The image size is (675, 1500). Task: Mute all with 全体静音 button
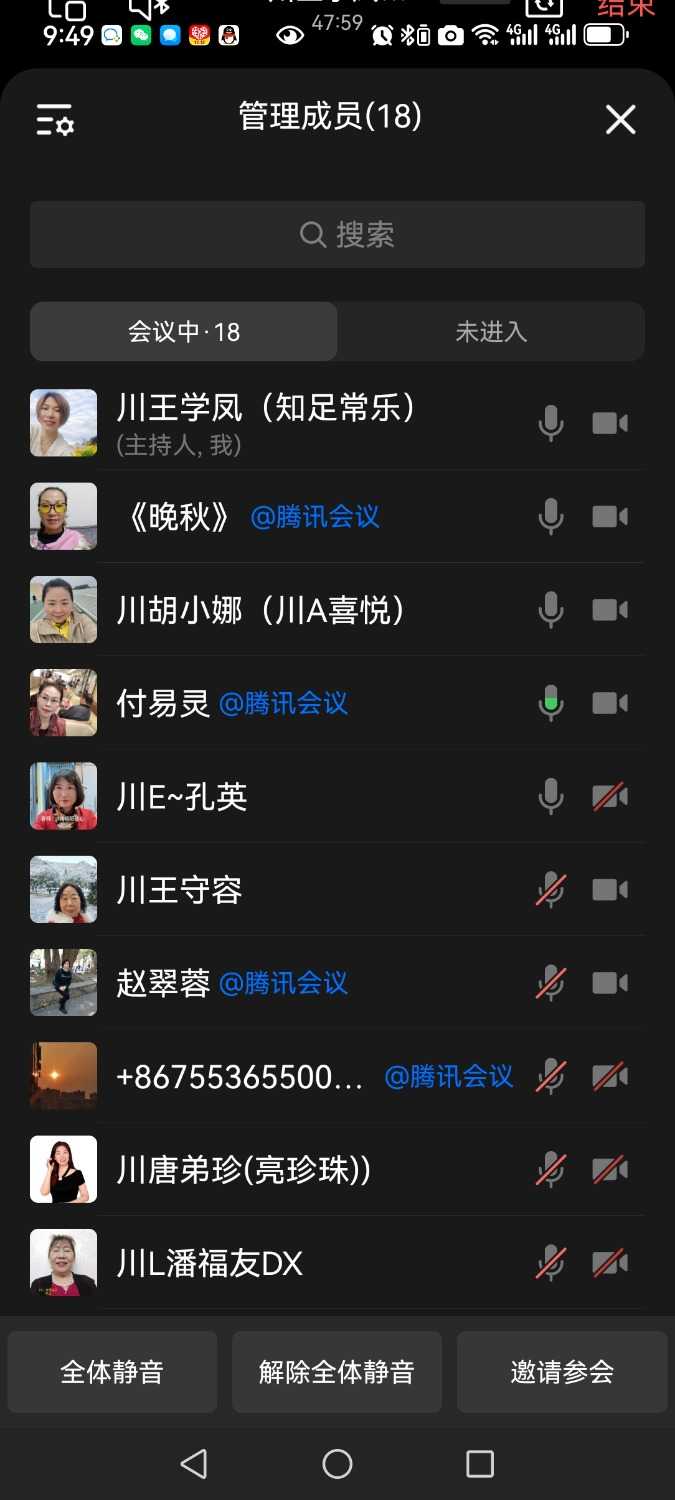112,1372
